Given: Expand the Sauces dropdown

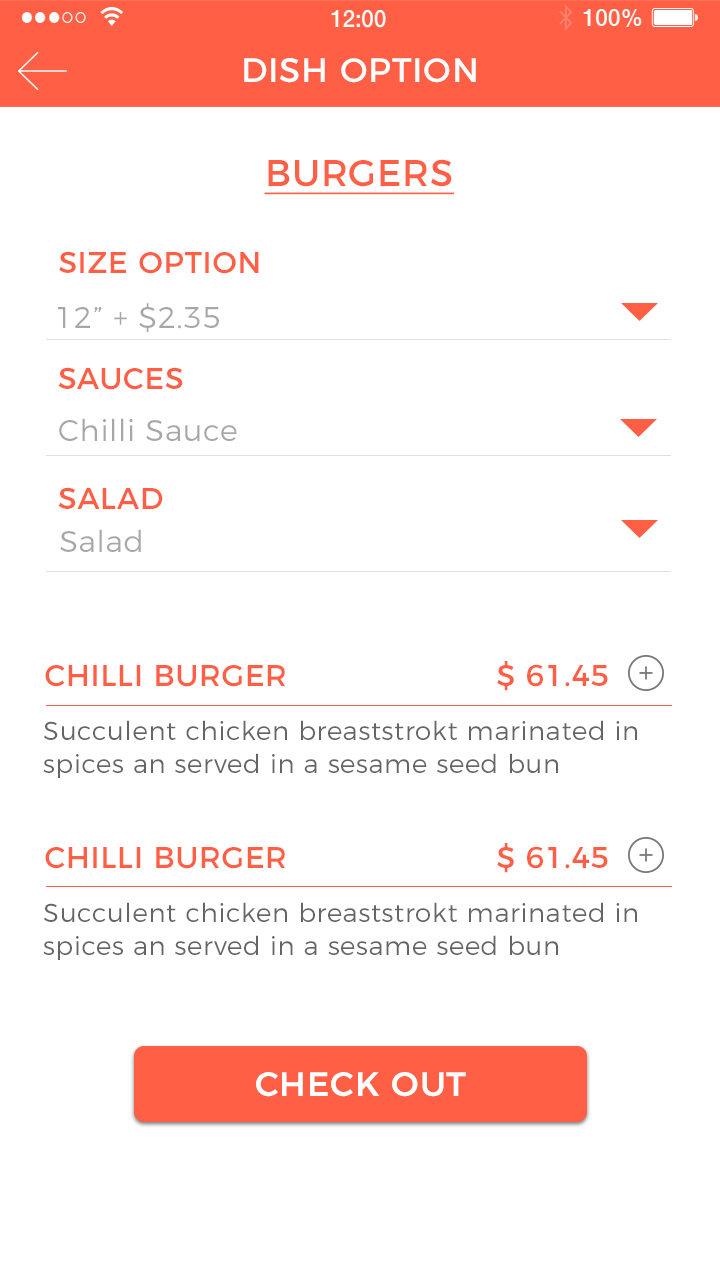Looking at the screenshot, I should [x=638, y=428].
